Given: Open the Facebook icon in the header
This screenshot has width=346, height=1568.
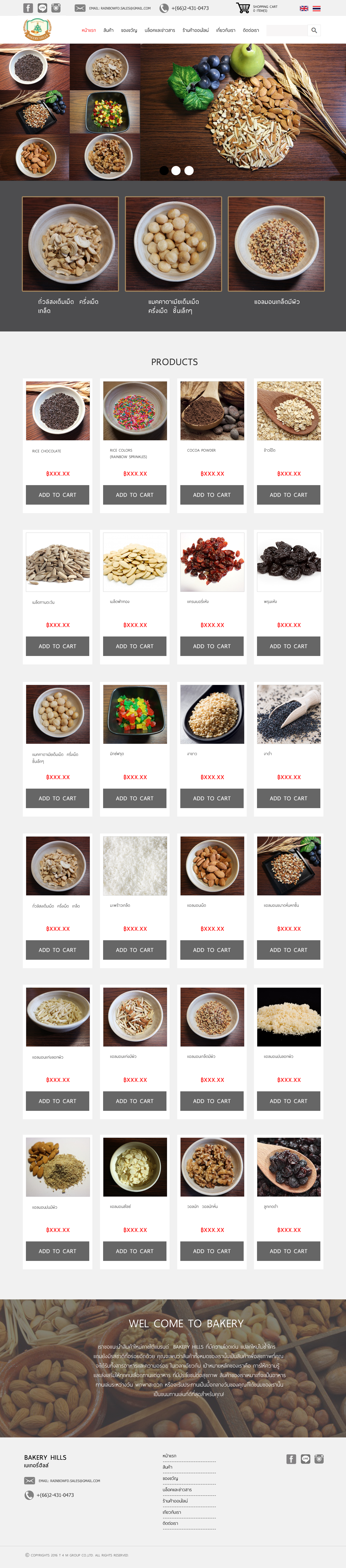Looking at the screenshot, I should coord(28,8).
